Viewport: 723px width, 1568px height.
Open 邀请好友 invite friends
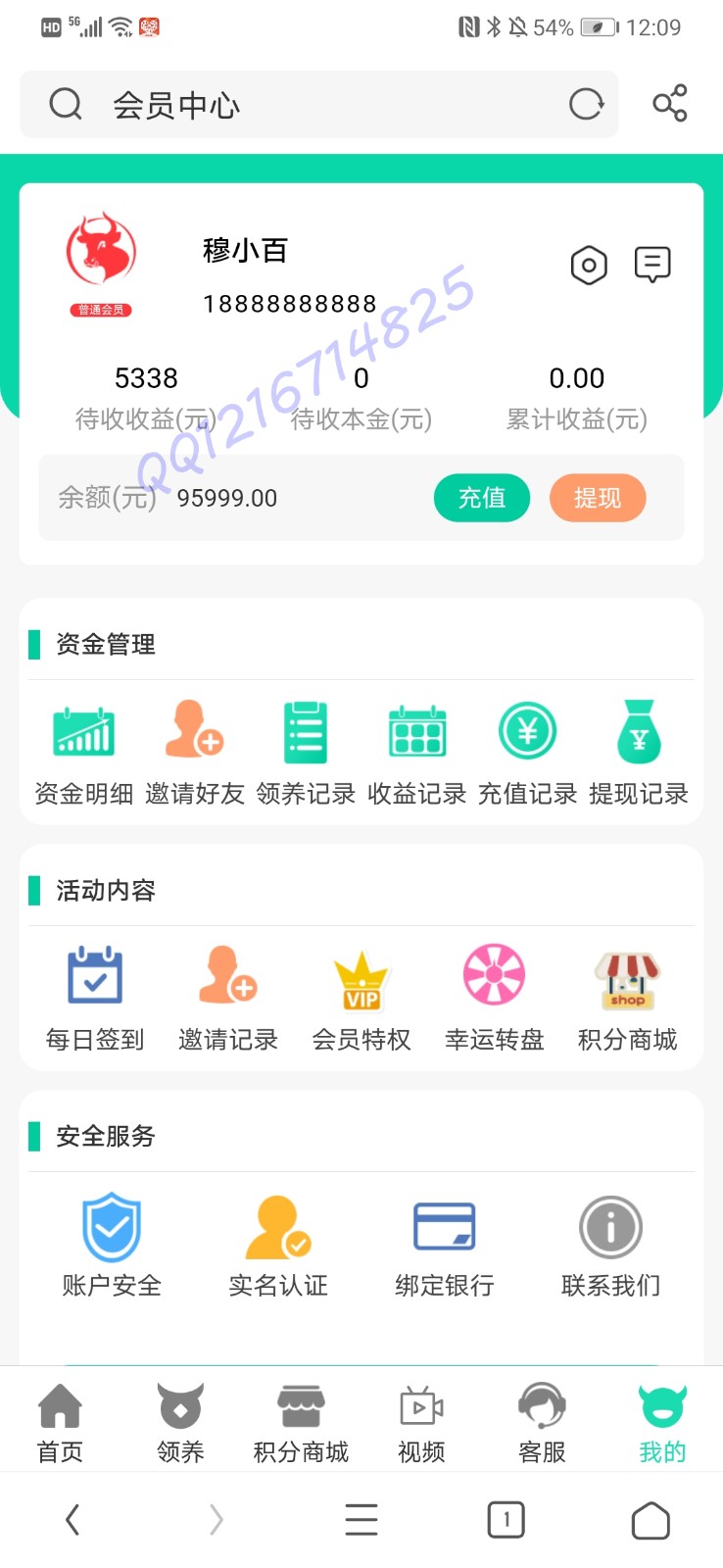point(195,753)
